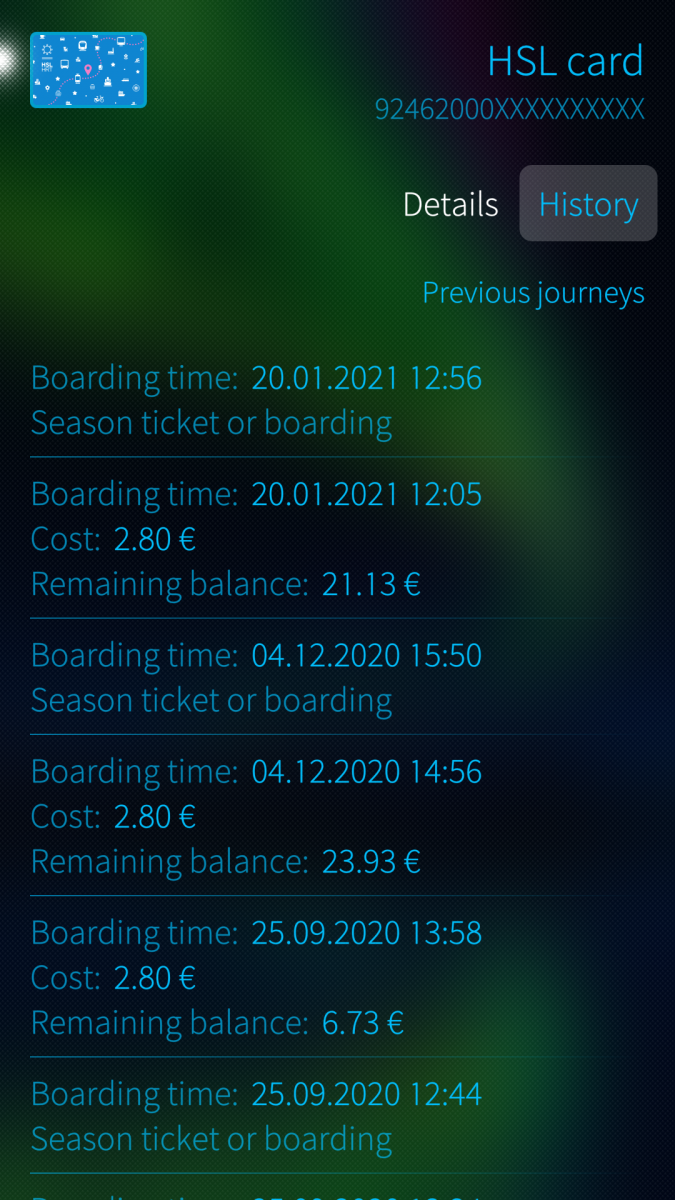Select the History tab
This screenshot has width=675, height=1200.
588,204
